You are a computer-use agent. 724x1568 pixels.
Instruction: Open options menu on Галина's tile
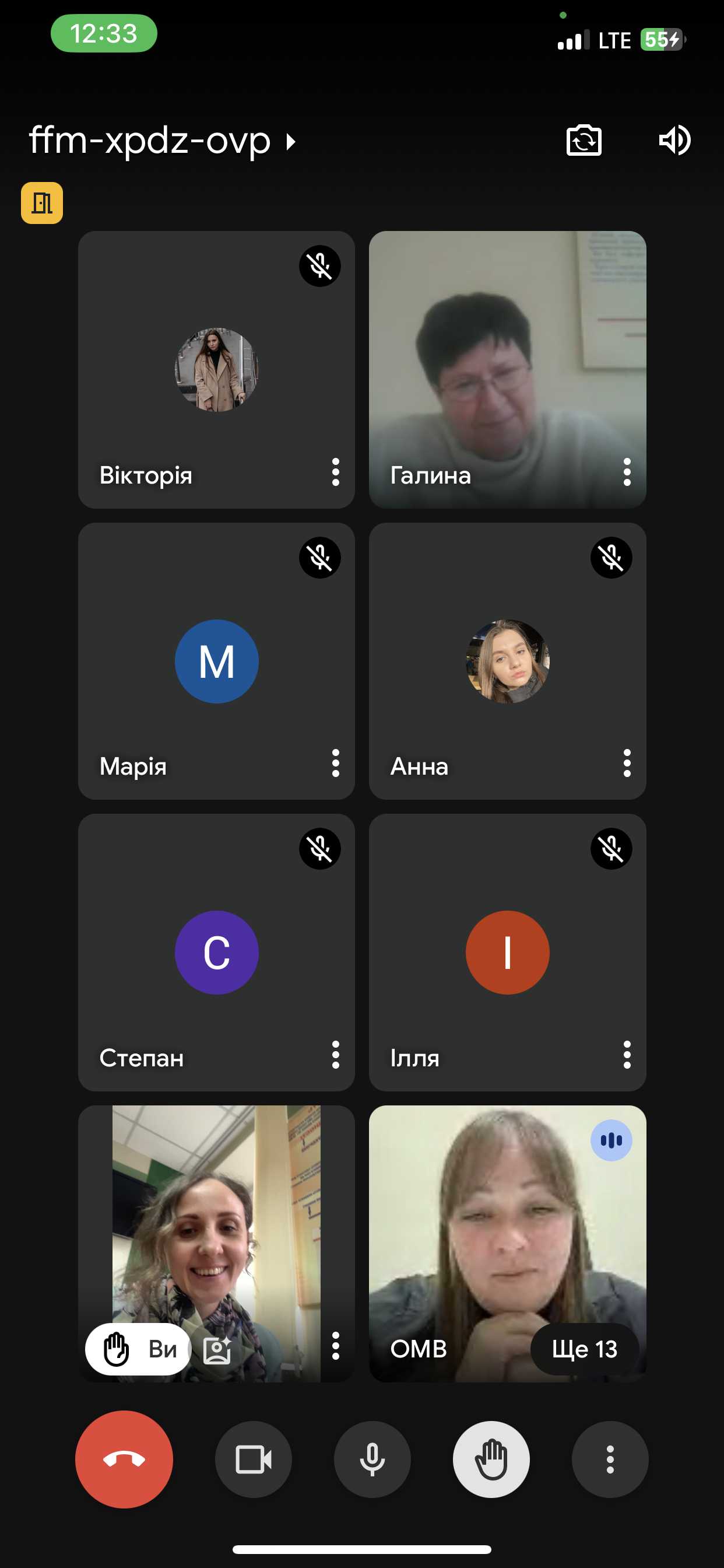tap(627, 473)
